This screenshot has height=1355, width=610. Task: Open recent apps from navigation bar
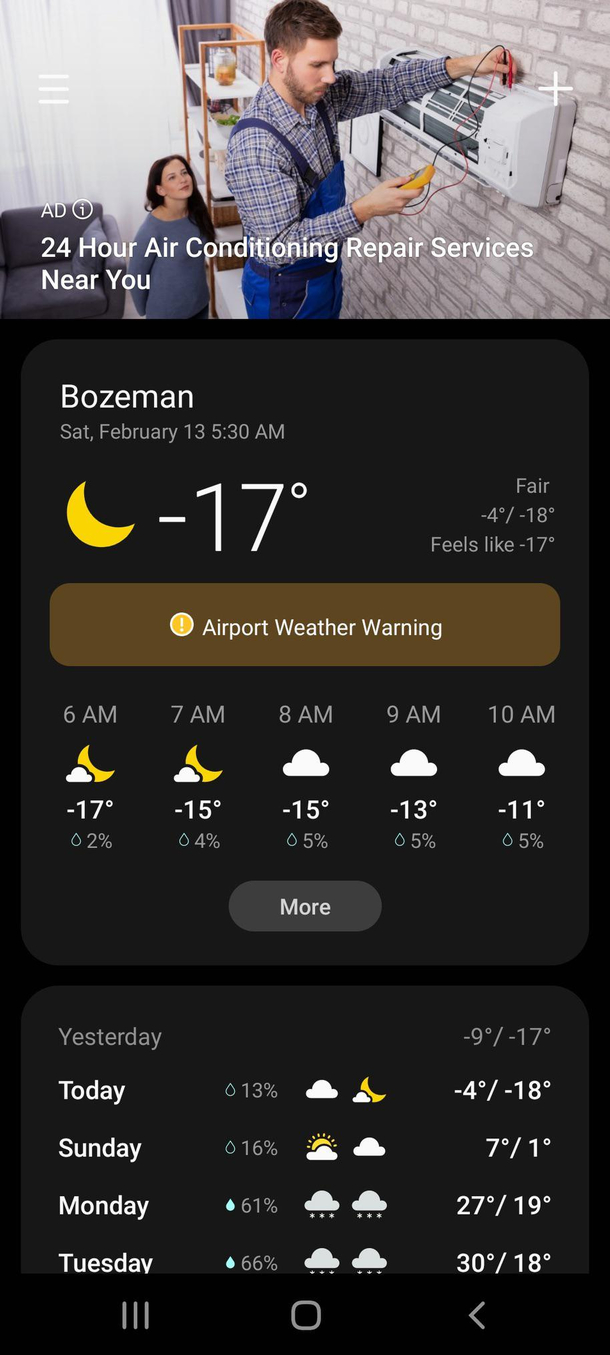tap(135, 1315)
